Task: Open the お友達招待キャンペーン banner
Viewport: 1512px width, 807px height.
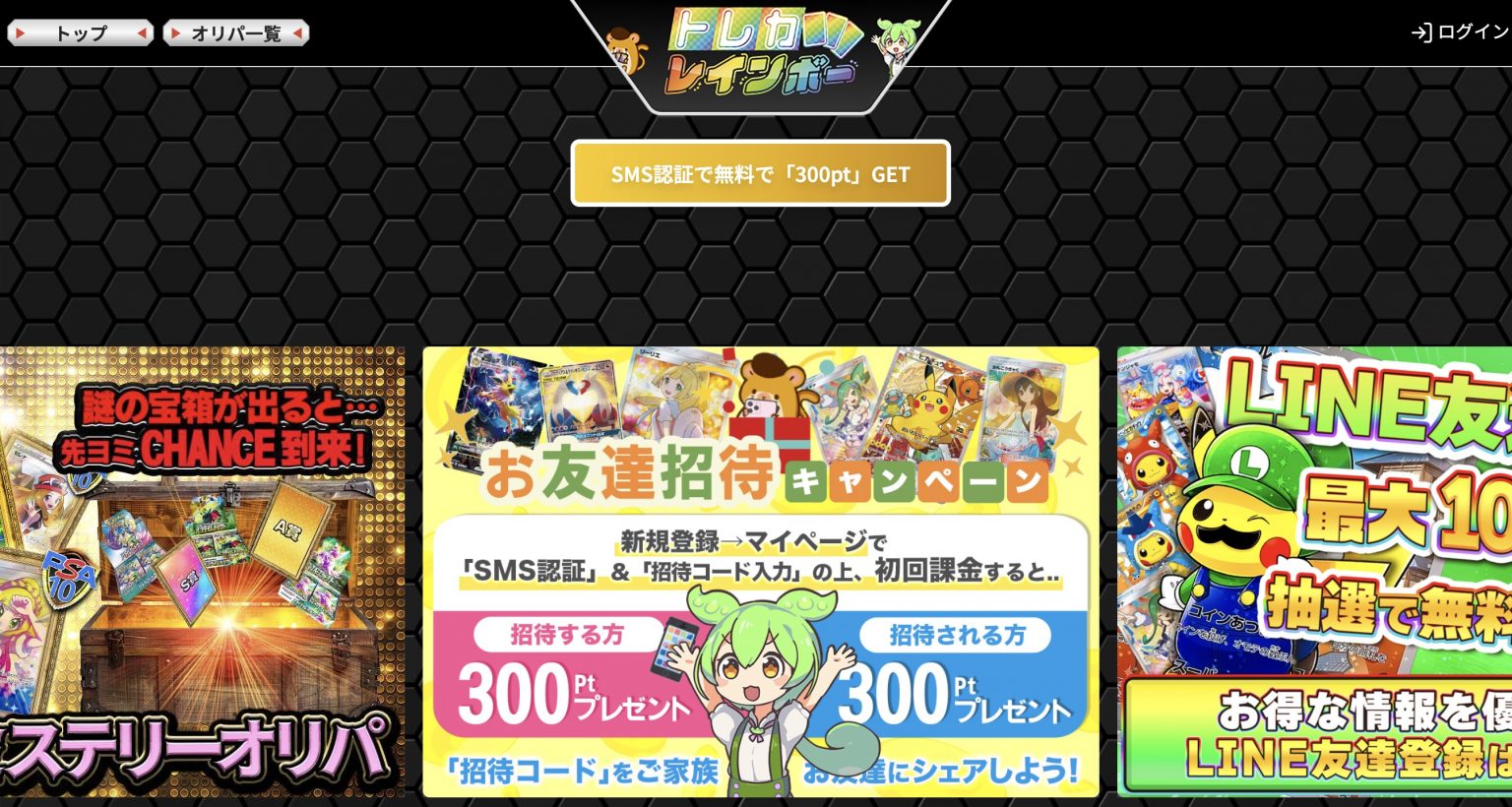Action: click(760, 571)
